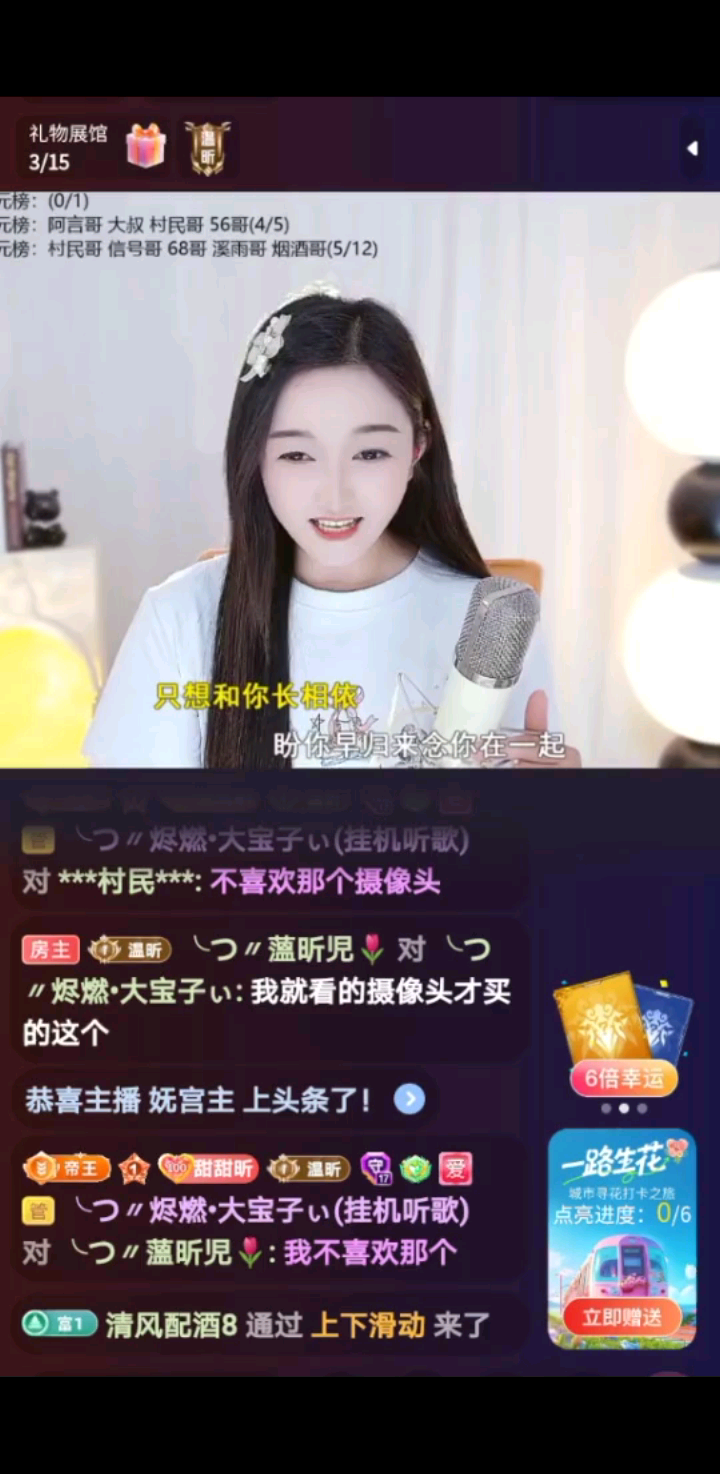This screenshot has height=1474, width=720.
Task: Expand the collapsed side panel arrow
Action: tap(692, 148)
